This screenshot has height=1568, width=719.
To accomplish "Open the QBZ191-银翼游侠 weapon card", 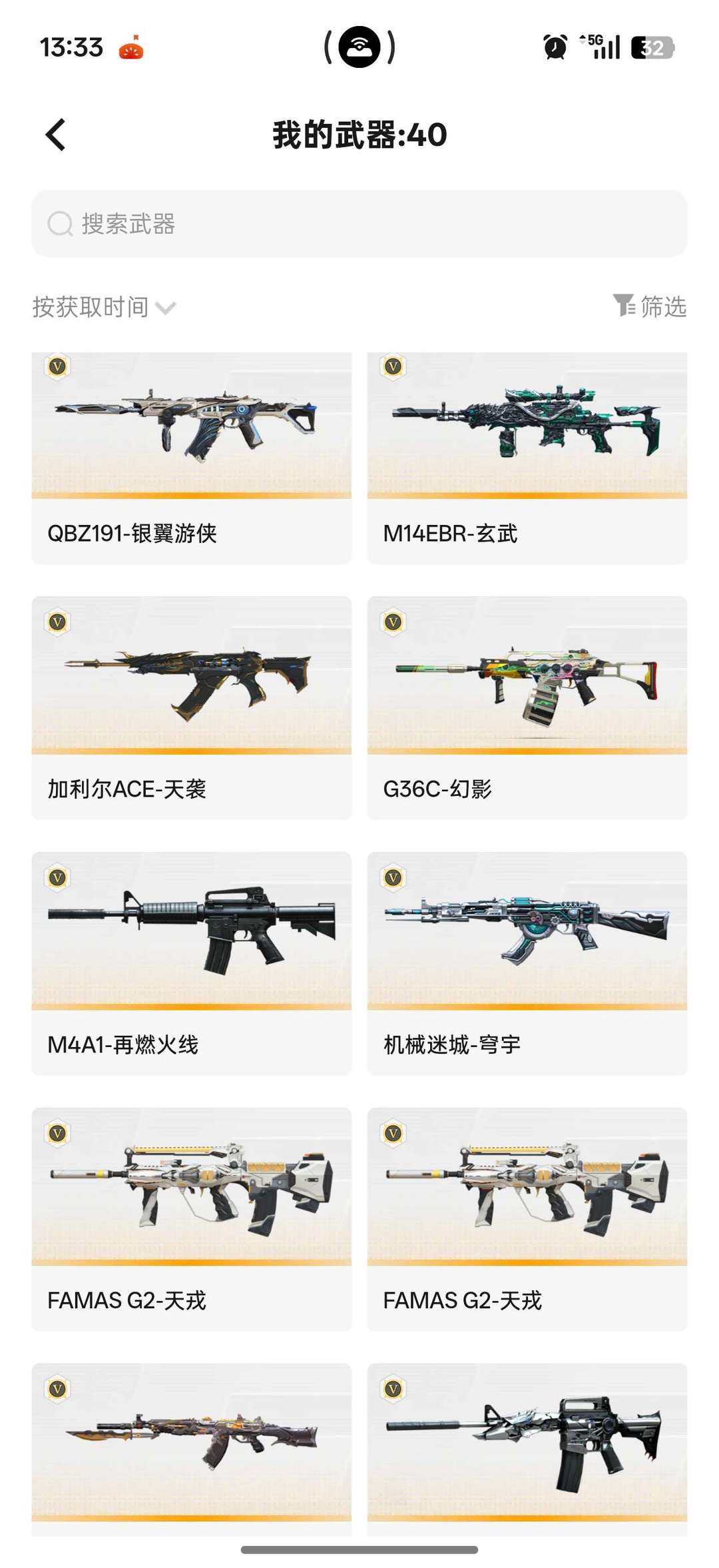I will coord(191,458).
